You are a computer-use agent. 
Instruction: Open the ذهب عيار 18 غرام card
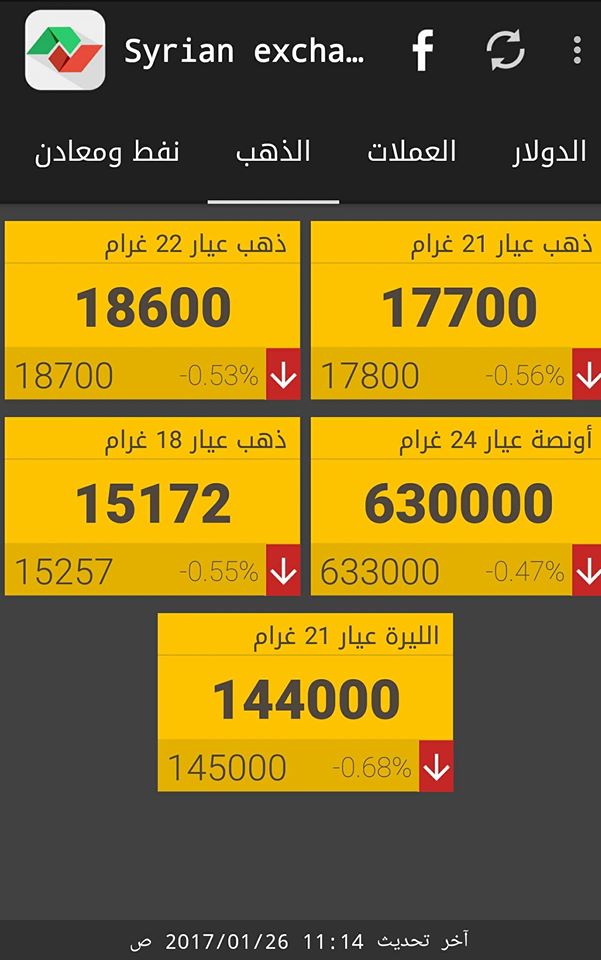tap(152, 506)
